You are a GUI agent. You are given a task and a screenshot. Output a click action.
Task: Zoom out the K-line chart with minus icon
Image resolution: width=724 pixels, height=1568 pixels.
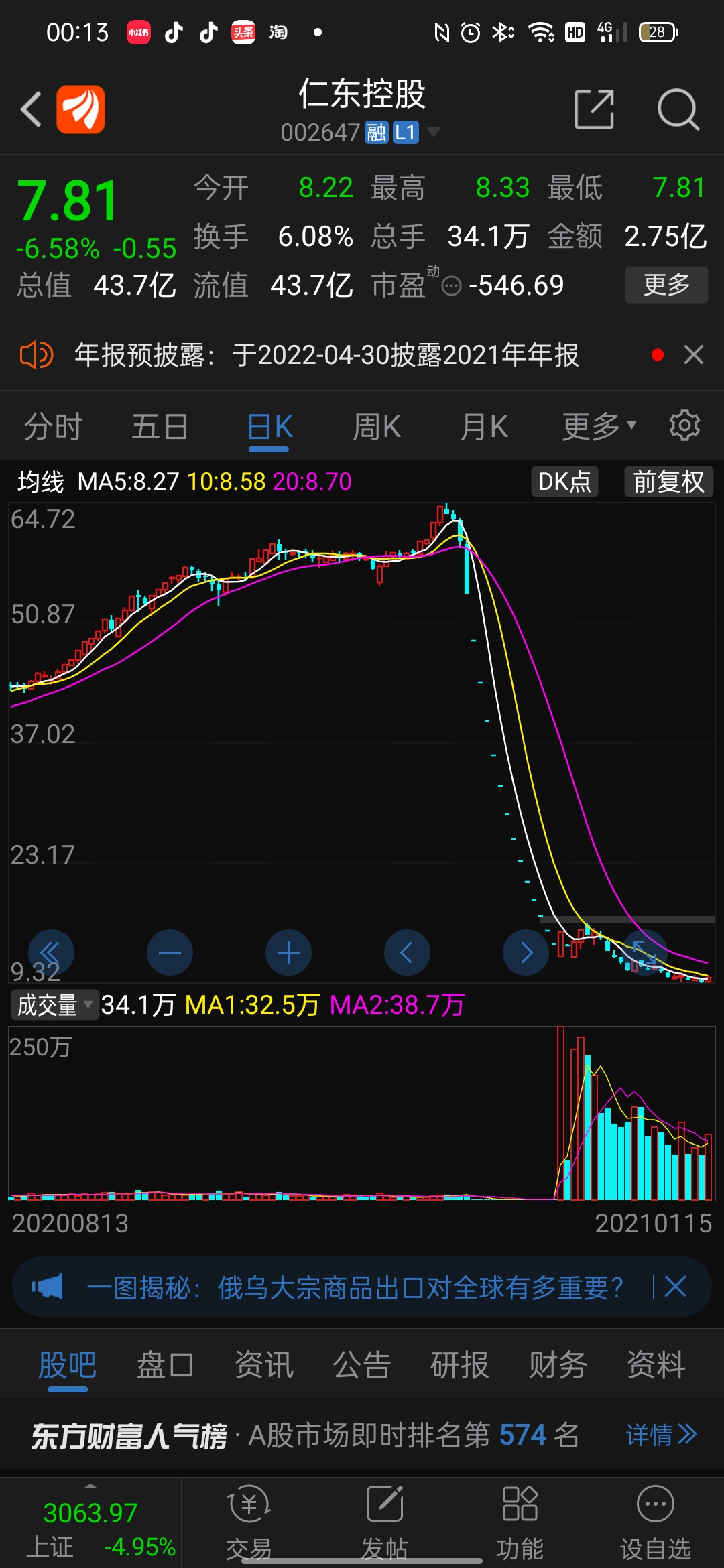click(x=170, y=952)
